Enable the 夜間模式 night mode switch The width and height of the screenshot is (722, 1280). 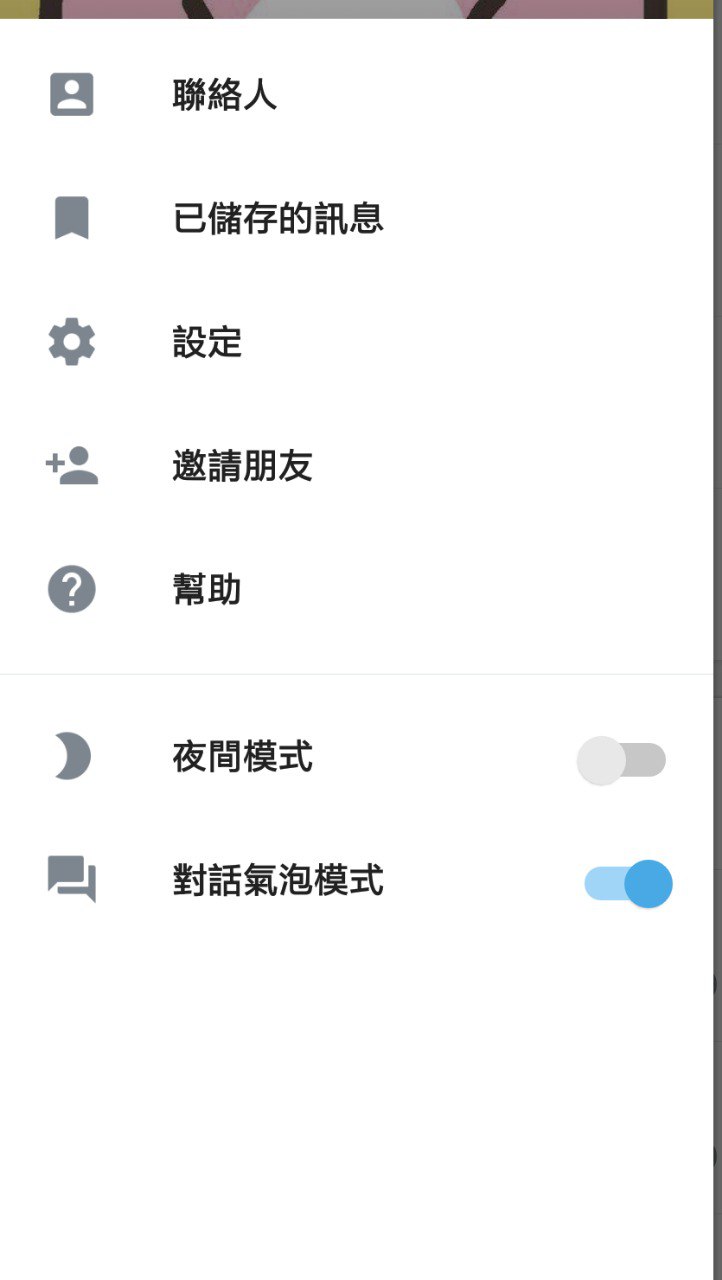(x=621, y=760)
